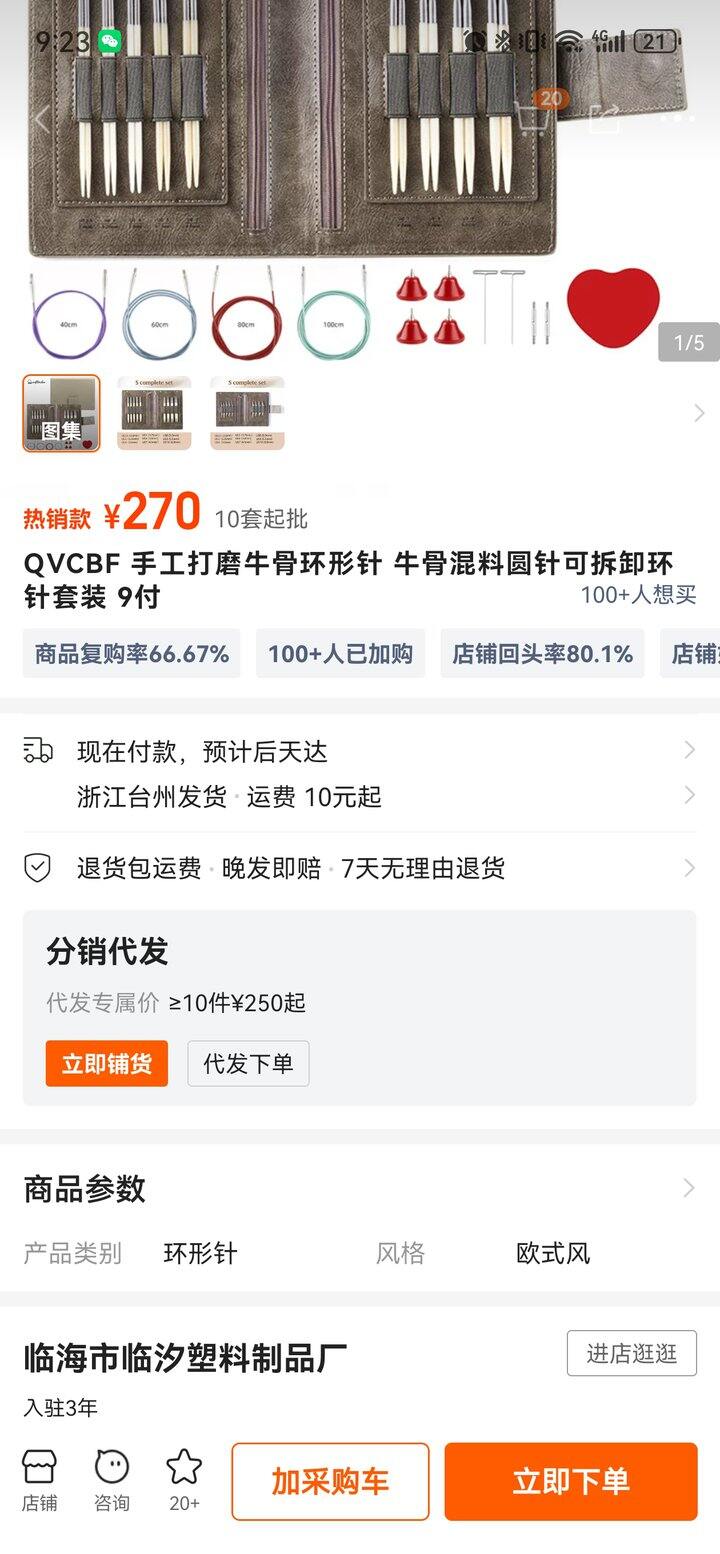Viewport: 720px width, 1554px height.
Task: Tap 立即铺货 in the distribution section
Action: tap(106, 1063)
